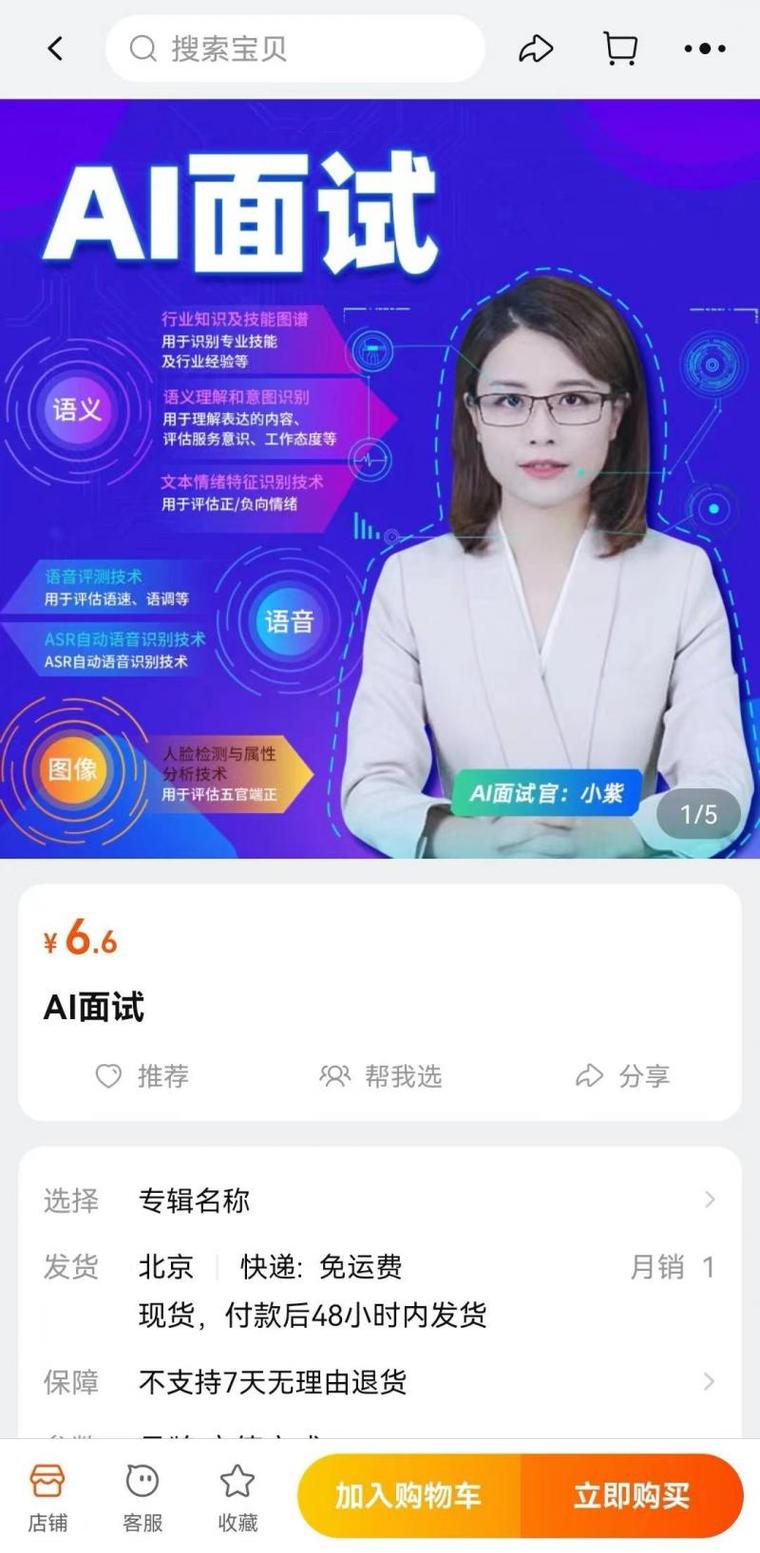Viewport: 760px width, 1553px height.
Task: Tap the back arrow to return
Action: pyautogui.click(x=55, y=47)
